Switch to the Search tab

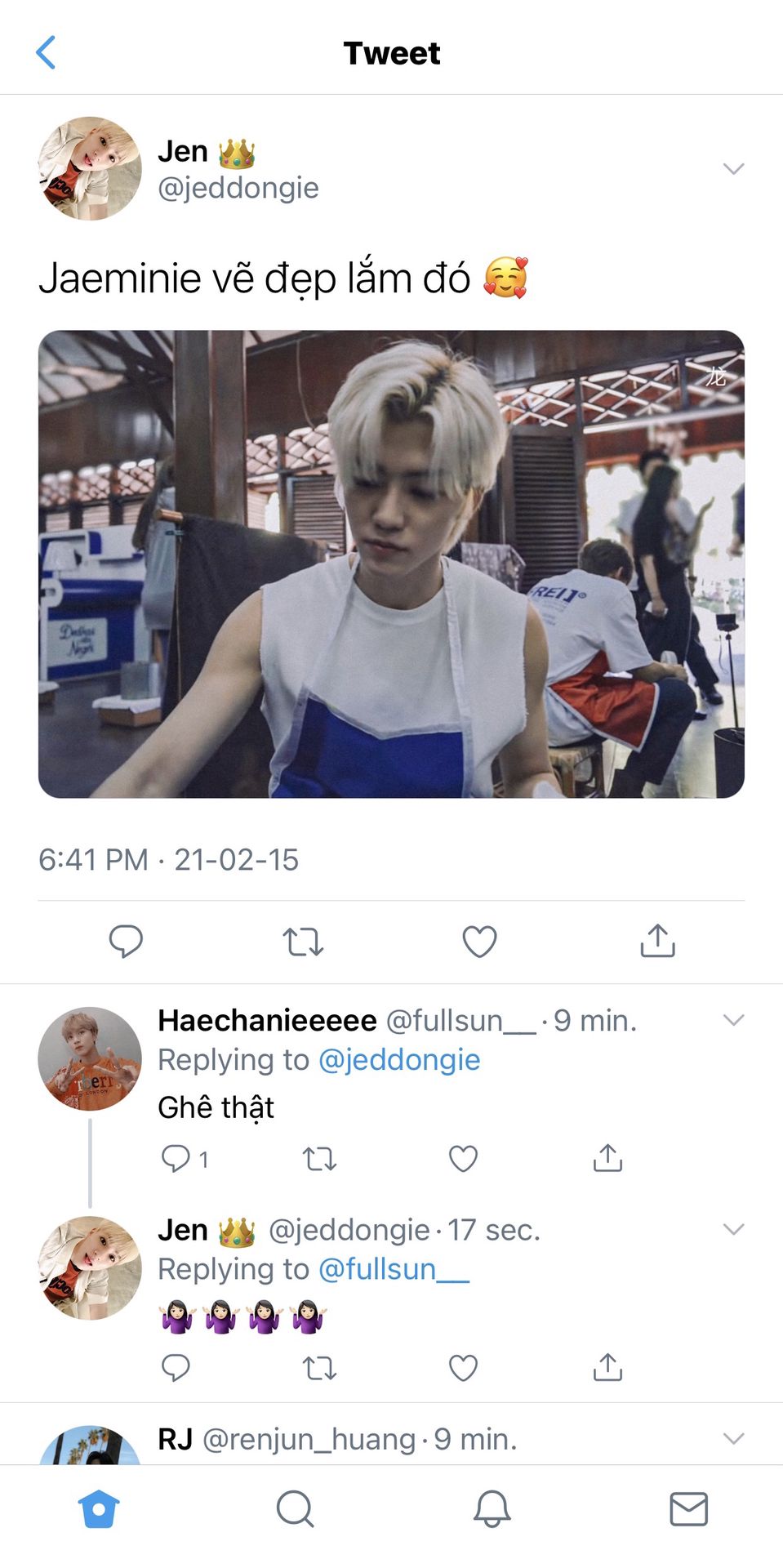click(295, 1508)
